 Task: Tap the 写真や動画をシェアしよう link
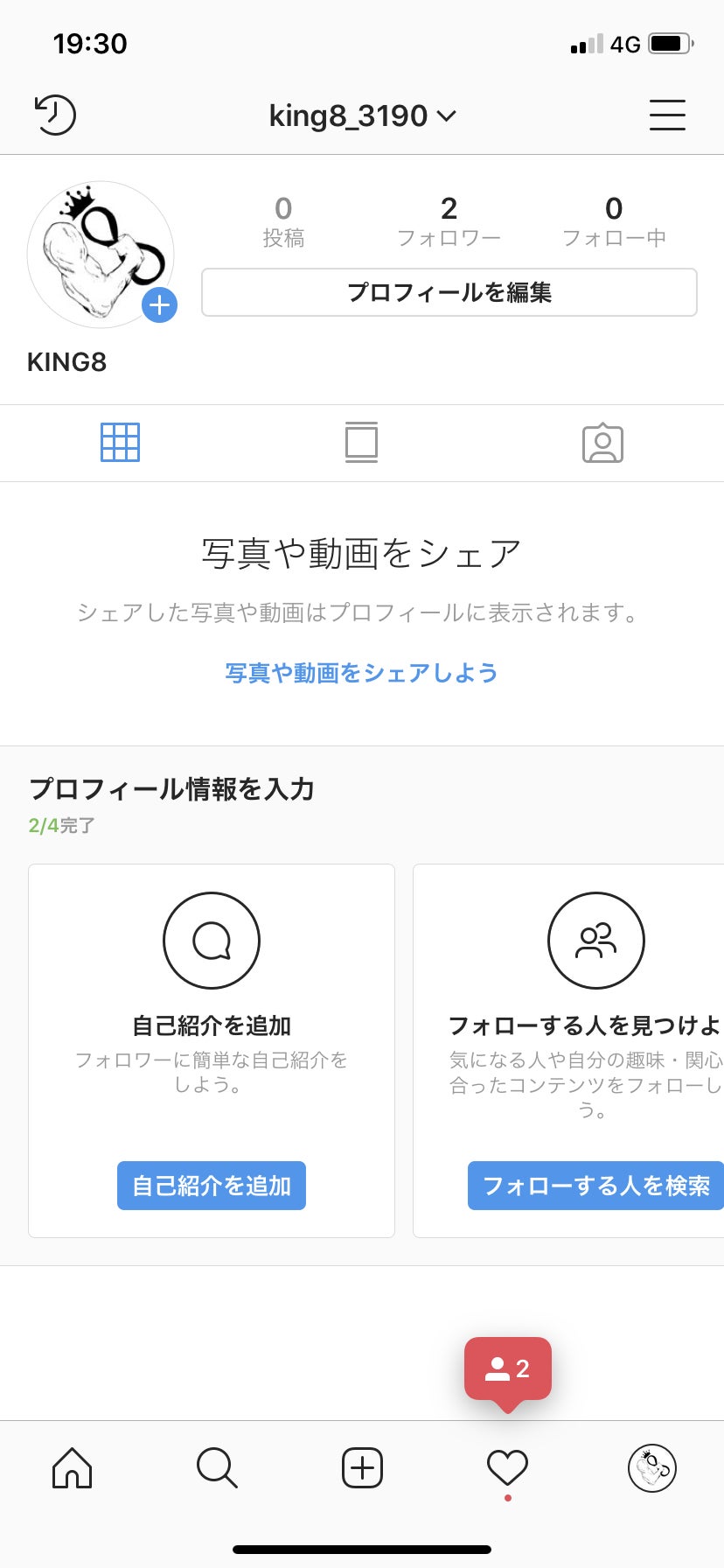(361, 673)
